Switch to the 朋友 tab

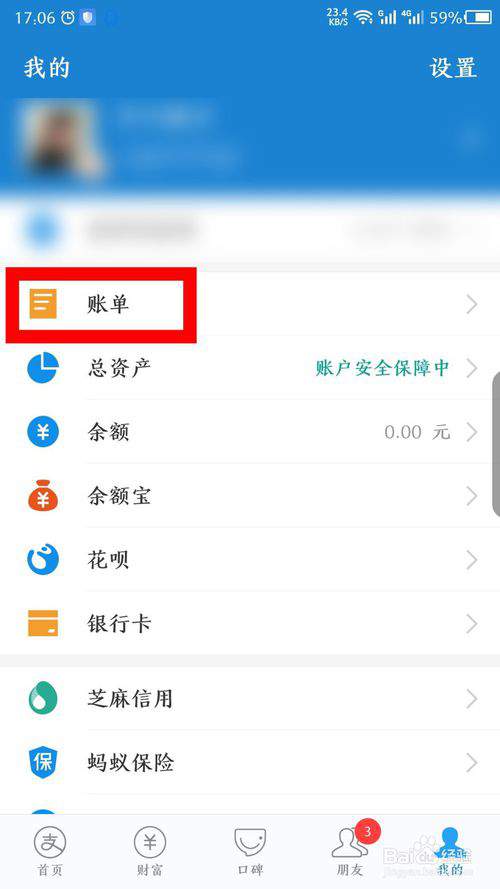point(350,851)
